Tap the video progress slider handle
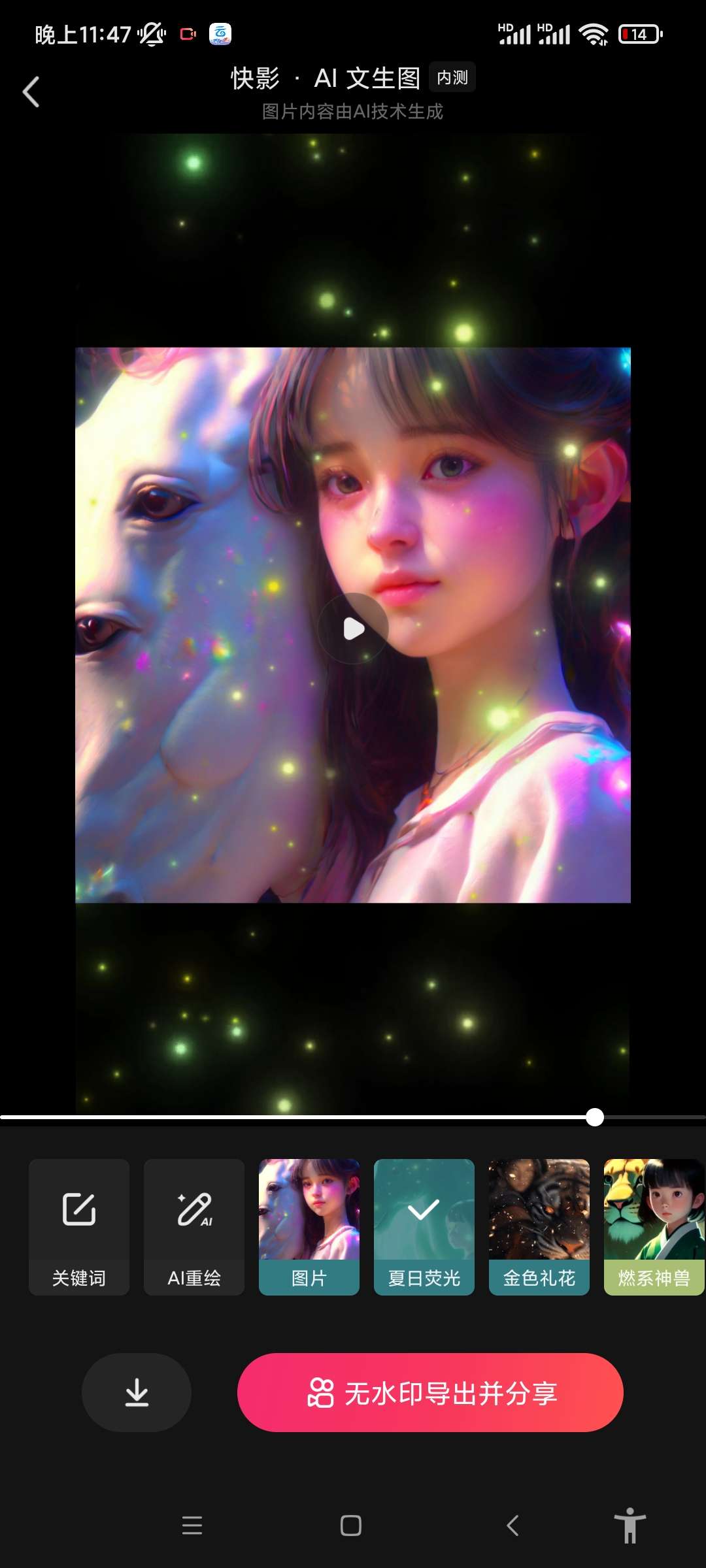 [594, 1117]
